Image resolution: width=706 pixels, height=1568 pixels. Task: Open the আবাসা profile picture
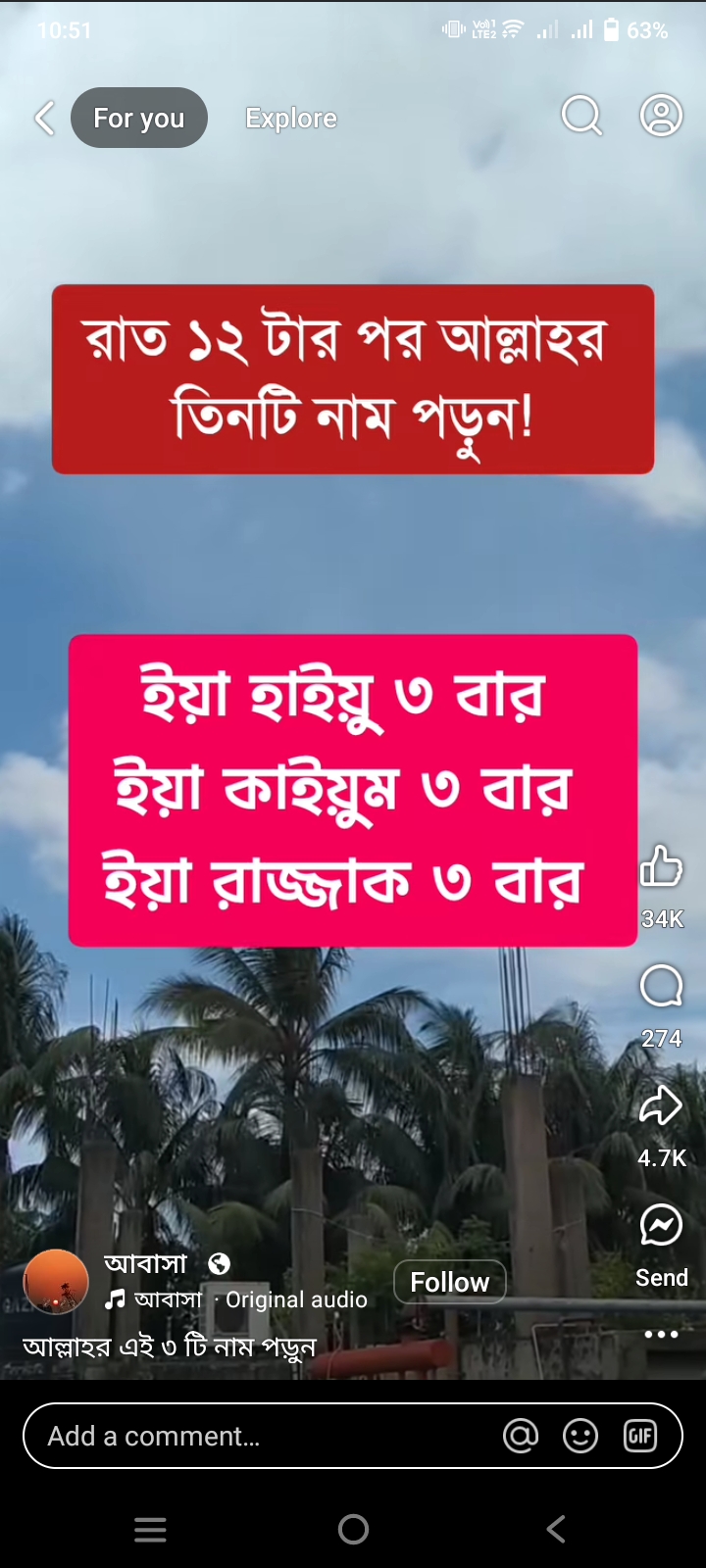(56, 1282)
